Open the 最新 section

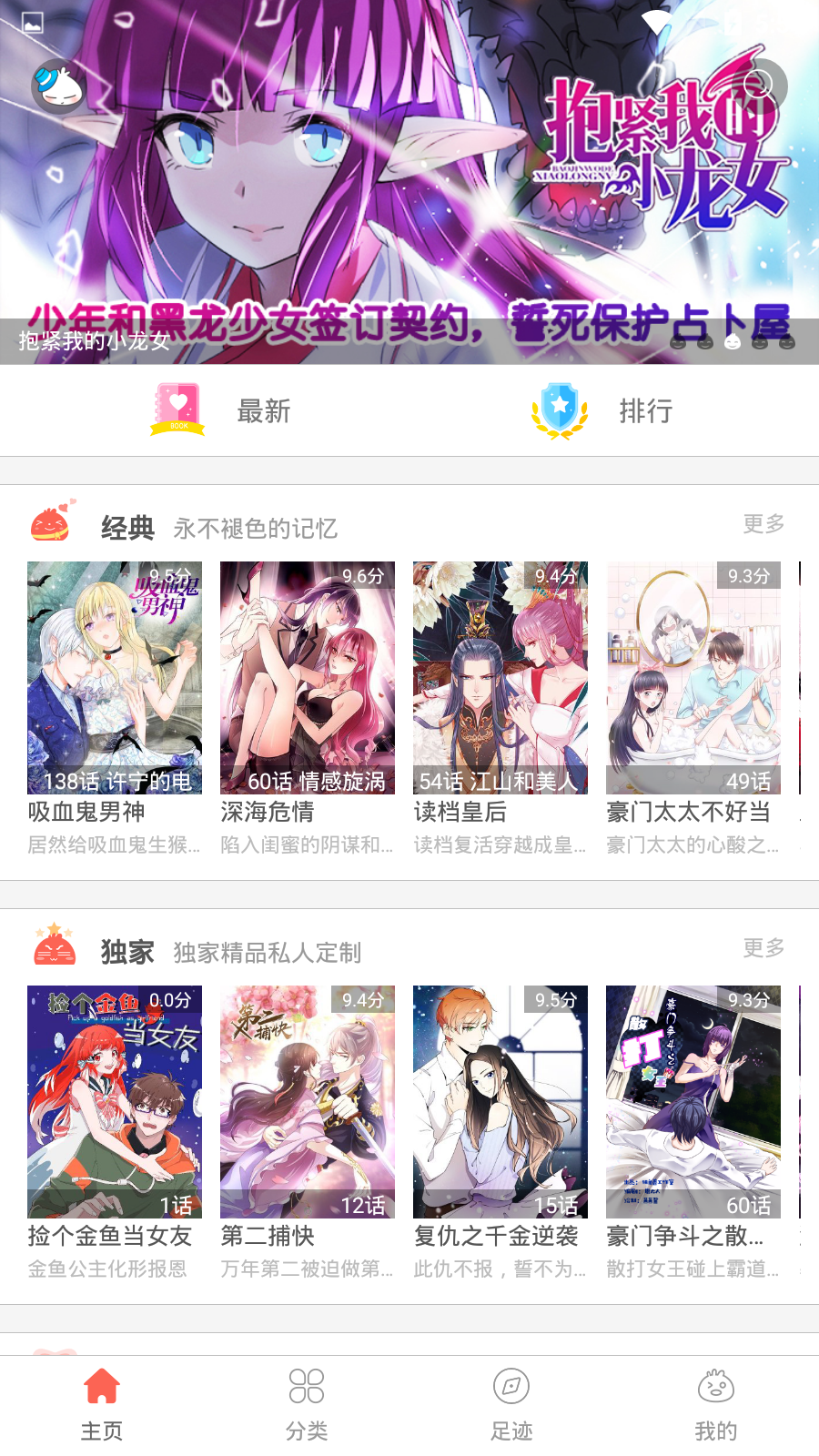coord(223,410)
